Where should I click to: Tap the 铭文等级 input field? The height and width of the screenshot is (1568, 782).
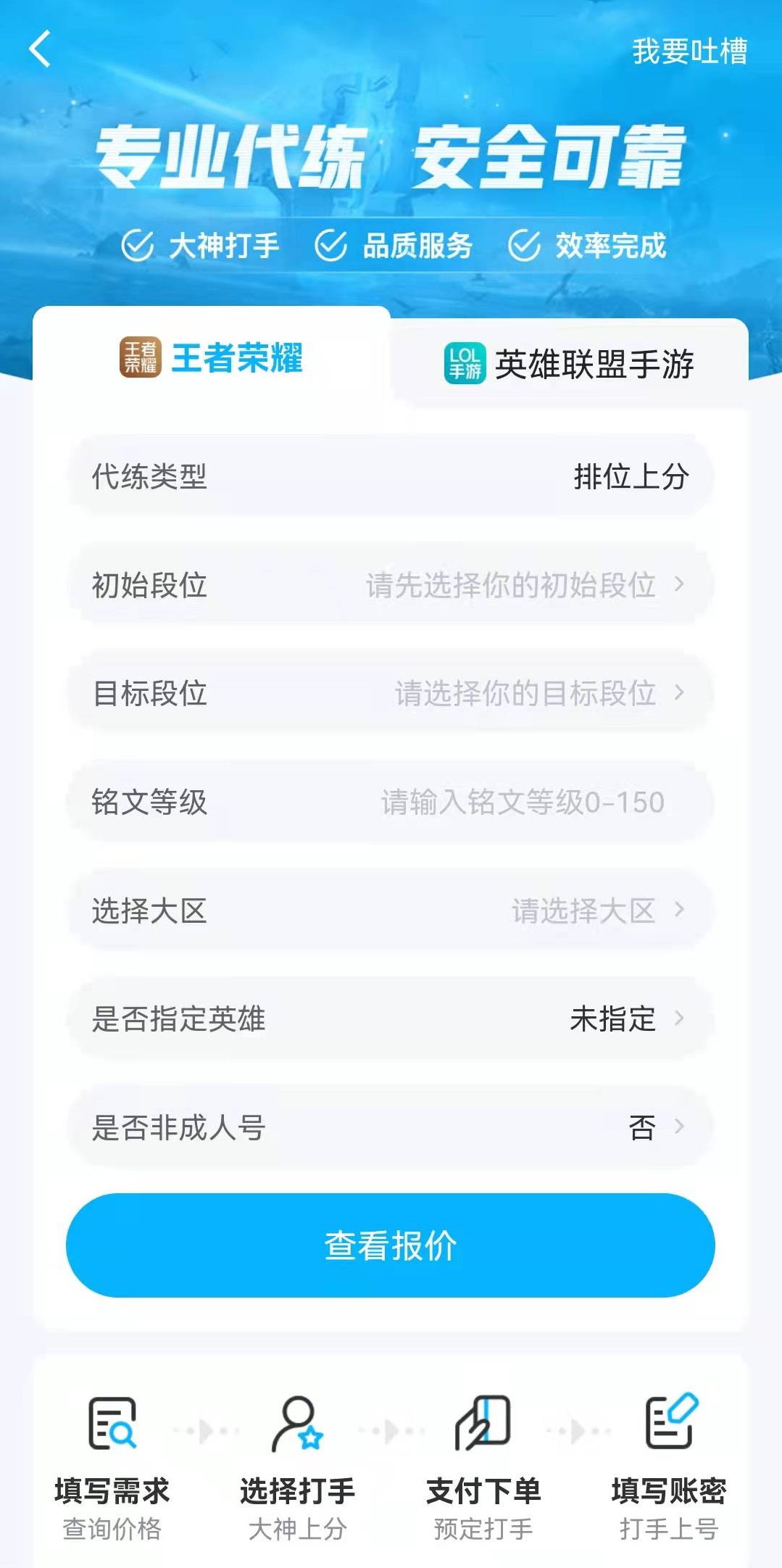click(x=522, y=802)
